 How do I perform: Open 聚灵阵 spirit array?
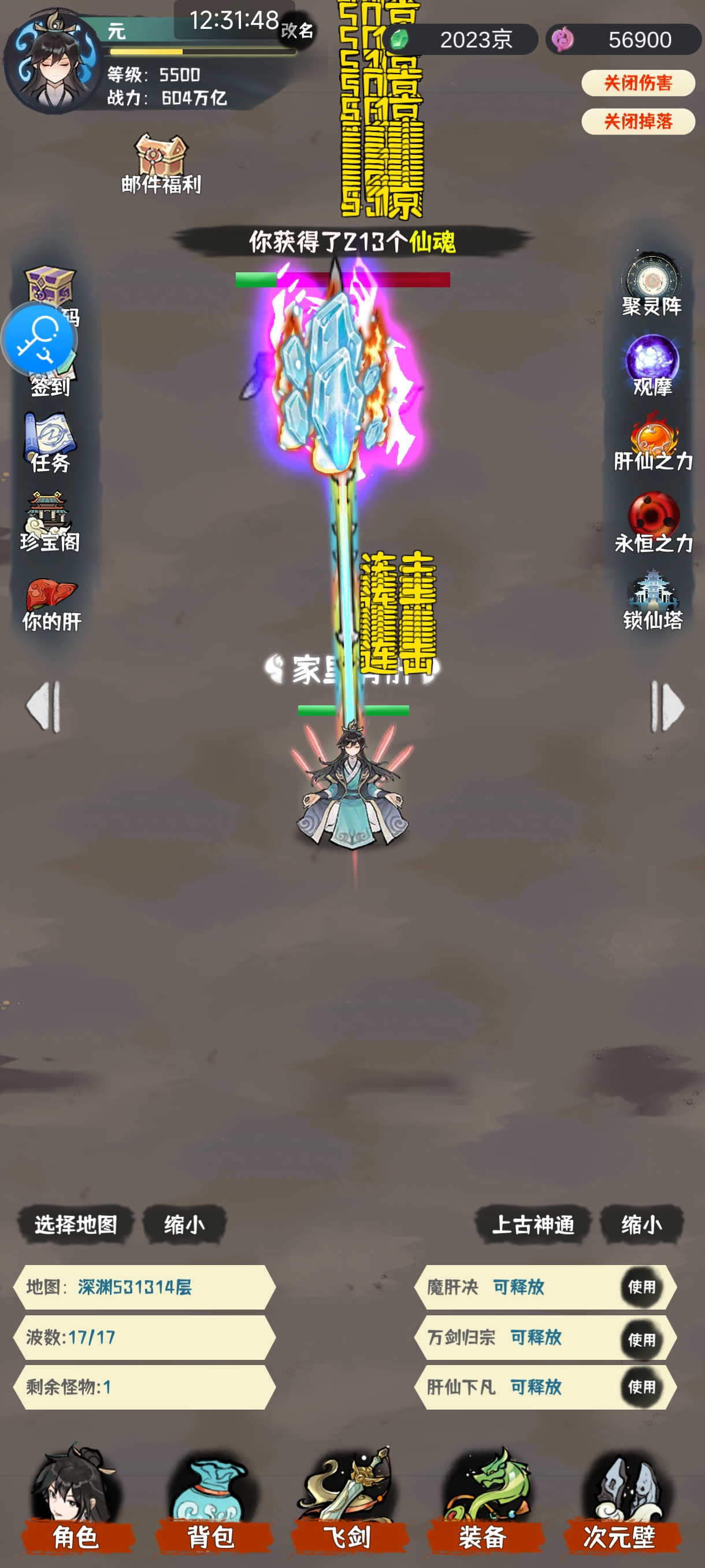(652, 284)
